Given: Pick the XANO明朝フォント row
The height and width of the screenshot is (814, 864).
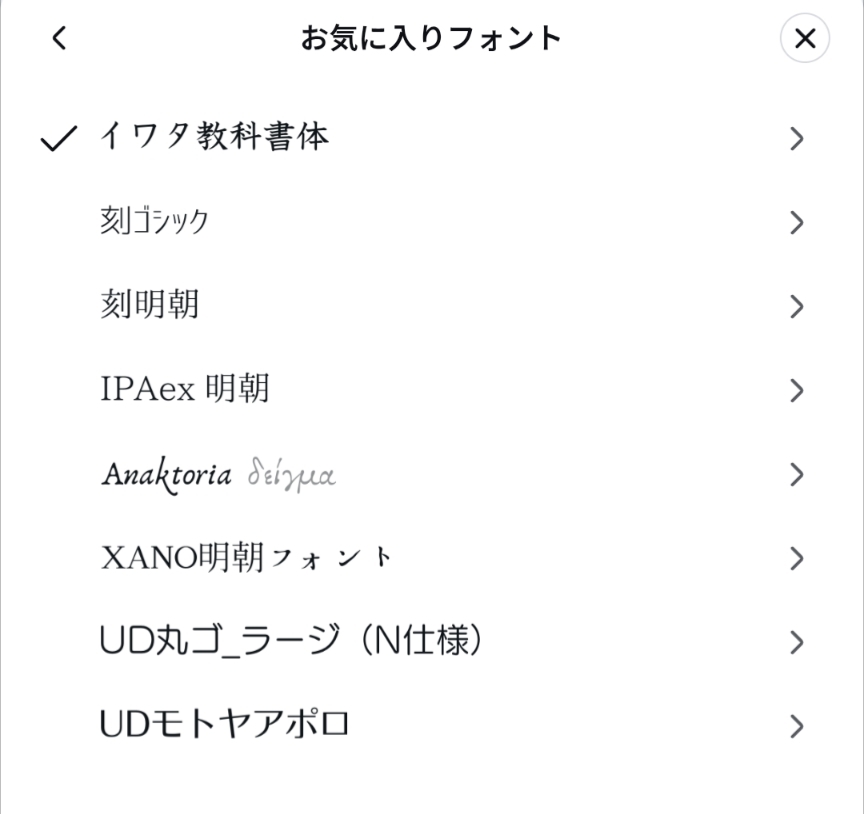Looking at the screenshot, I should pos(246,557).
